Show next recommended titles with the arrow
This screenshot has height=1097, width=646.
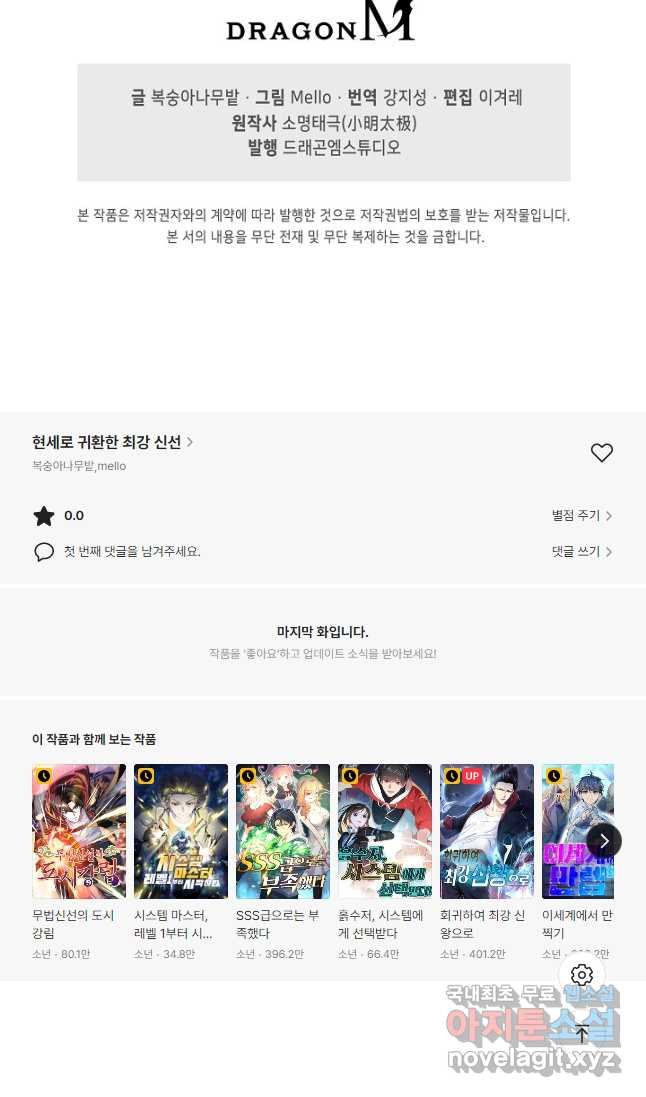[x=603, y=841]
